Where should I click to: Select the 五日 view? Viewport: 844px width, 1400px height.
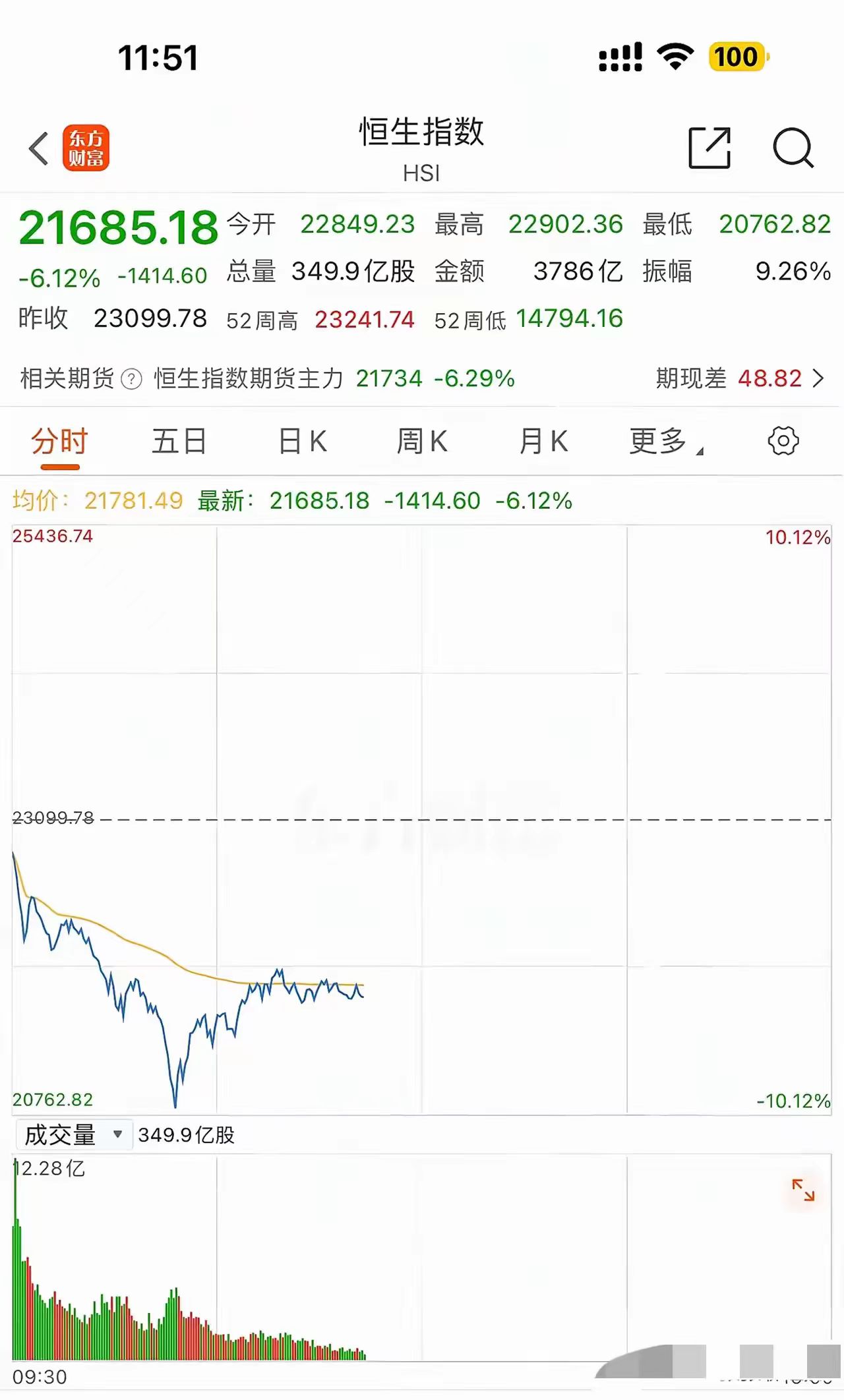pos(179,440)
